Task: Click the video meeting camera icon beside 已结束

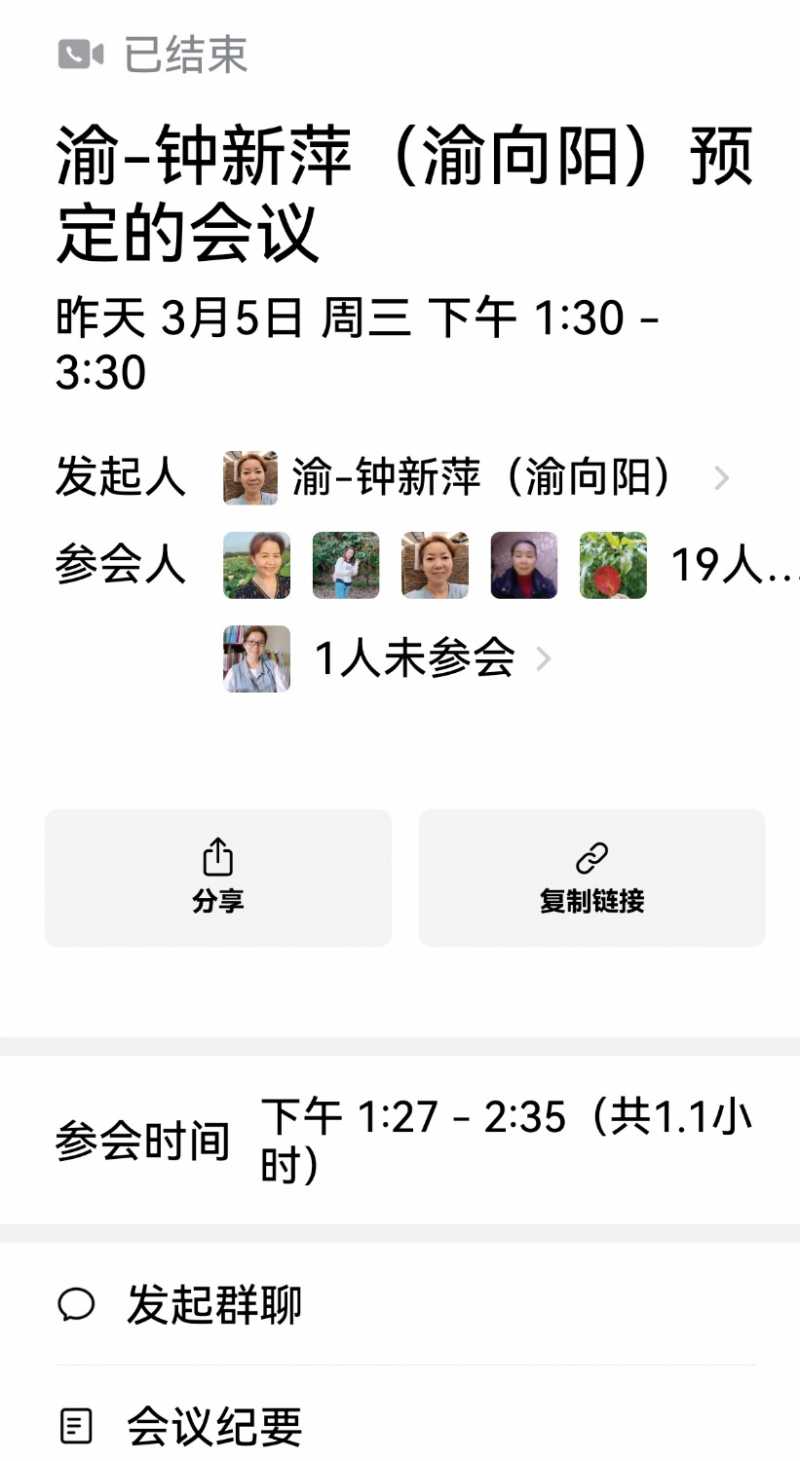Action: tap(78, 55)
